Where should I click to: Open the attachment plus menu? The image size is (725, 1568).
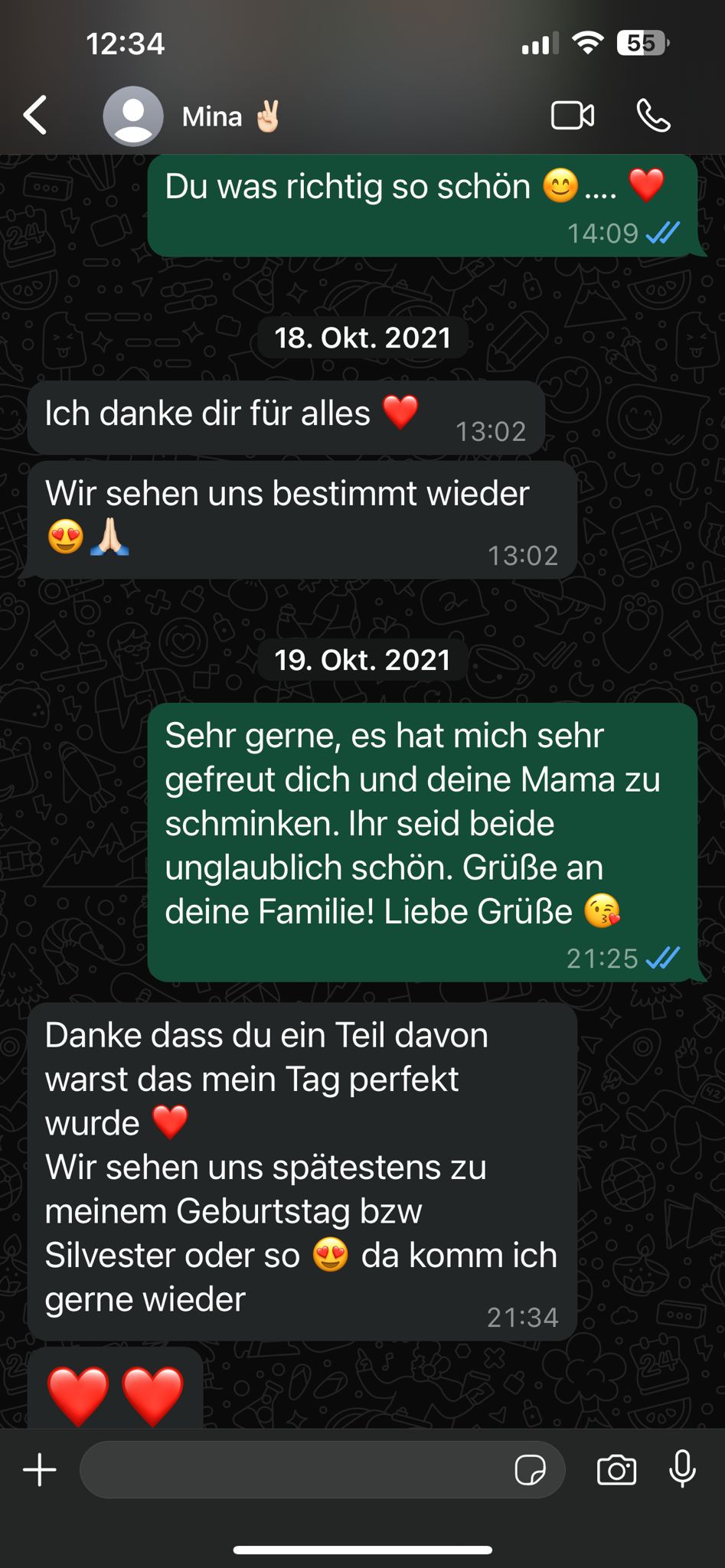(x=40, y=1470)
